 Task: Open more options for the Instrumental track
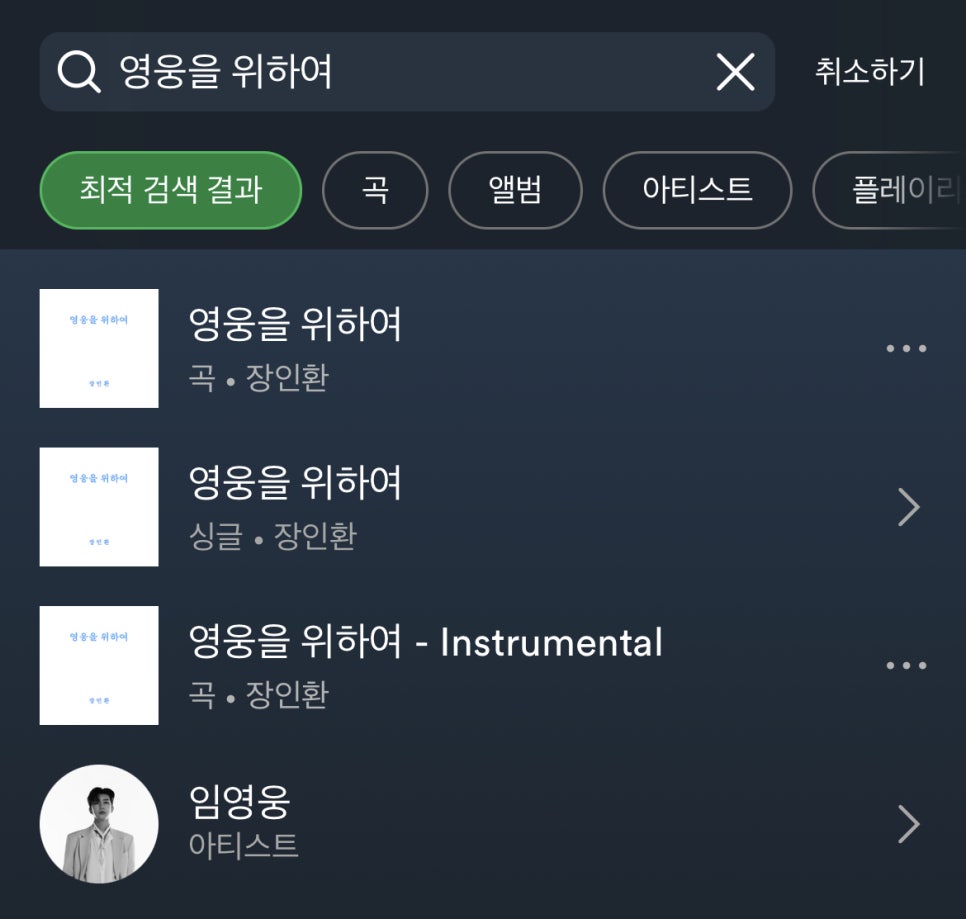click(x=906, y=666)
